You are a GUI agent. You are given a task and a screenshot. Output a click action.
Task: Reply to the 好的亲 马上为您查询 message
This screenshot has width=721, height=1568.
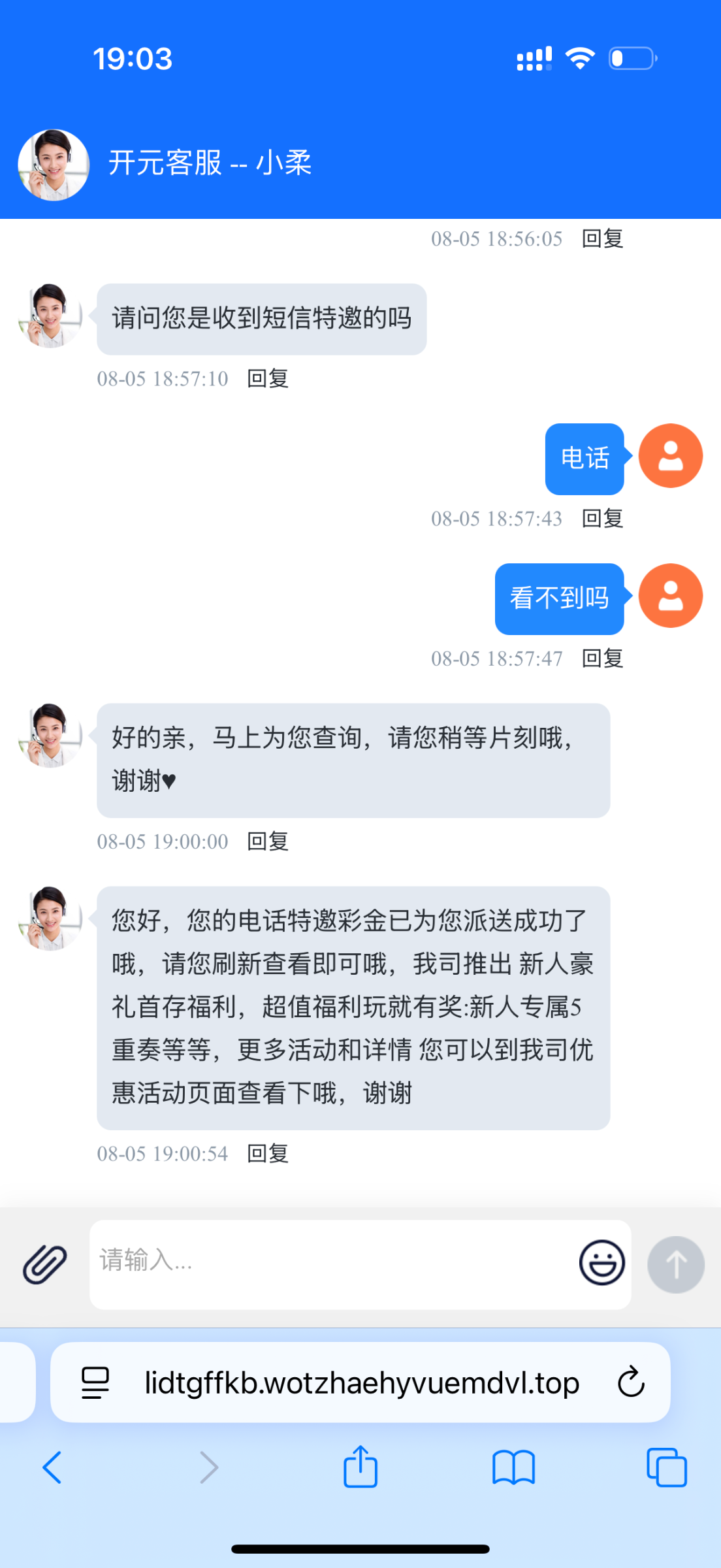(x=268, y=841)
